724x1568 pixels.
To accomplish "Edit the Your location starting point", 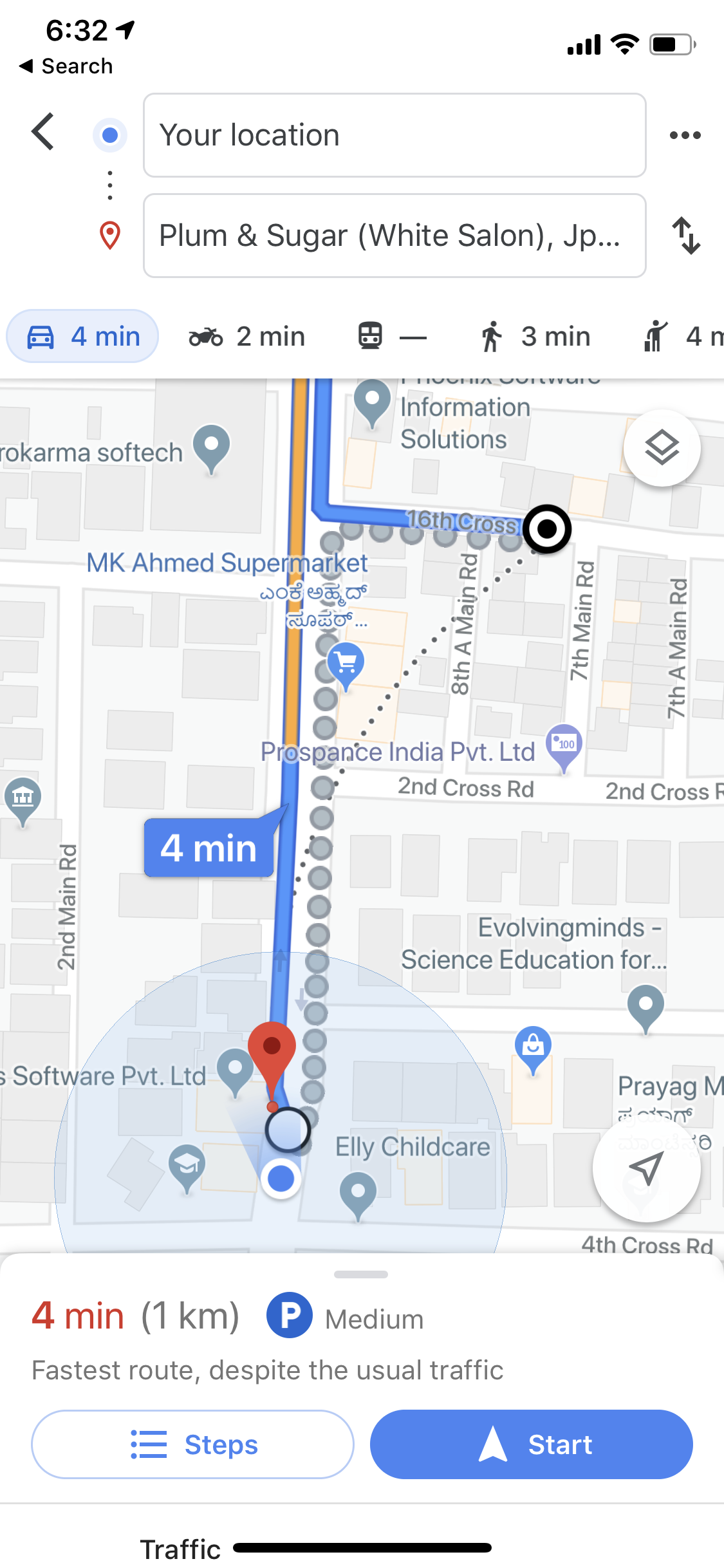I will coord(394,135).
